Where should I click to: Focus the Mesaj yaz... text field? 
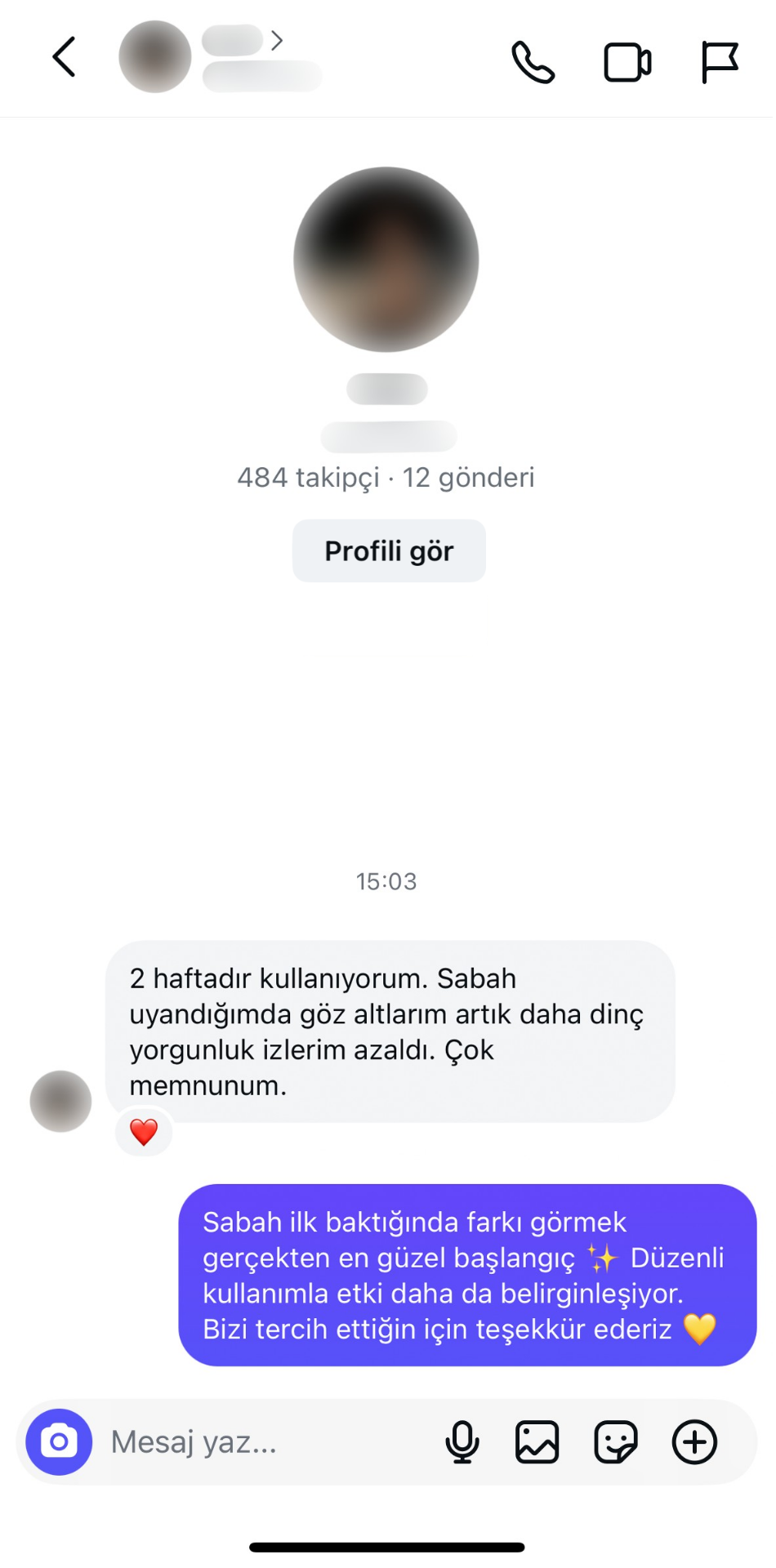tap(261, 1442)
